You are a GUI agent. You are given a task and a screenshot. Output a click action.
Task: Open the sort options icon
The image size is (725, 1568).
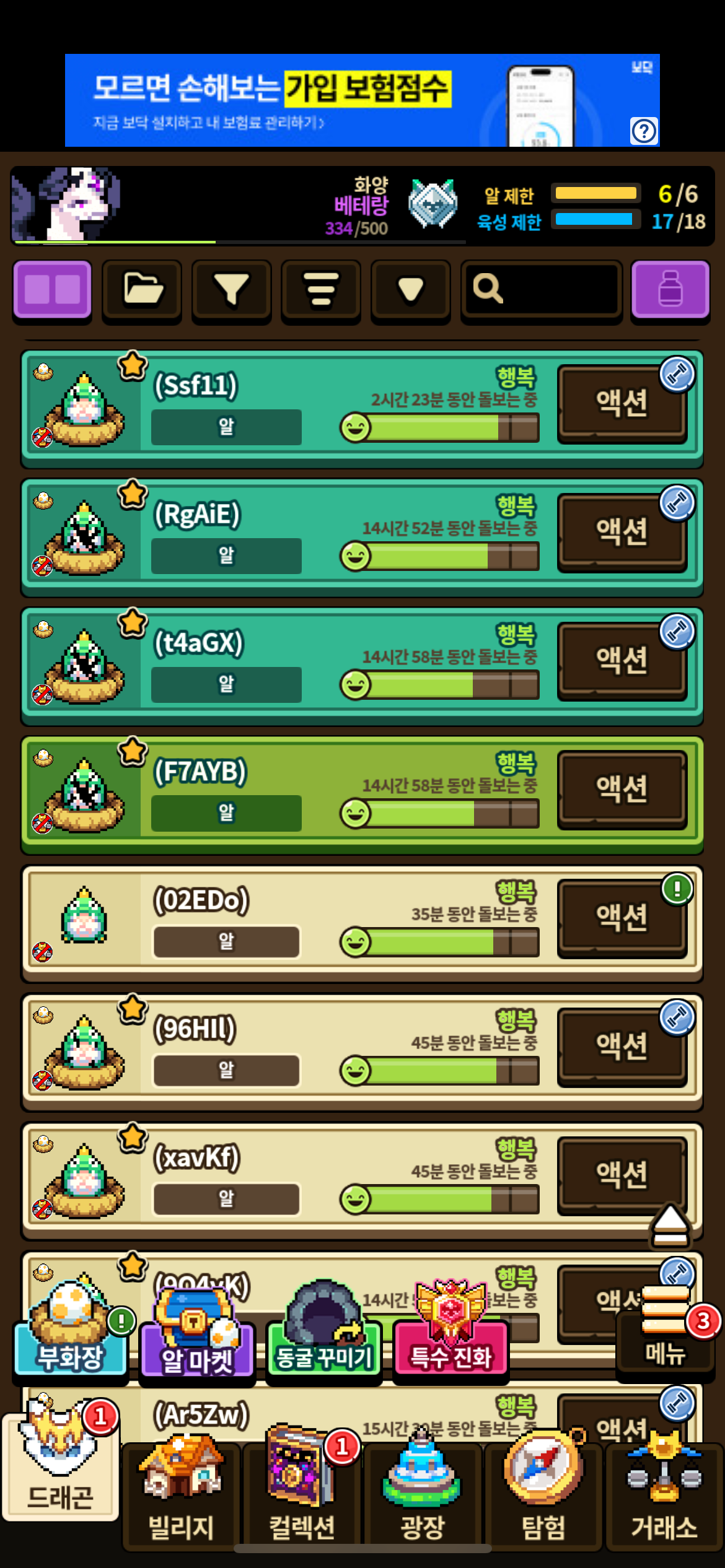320,290
